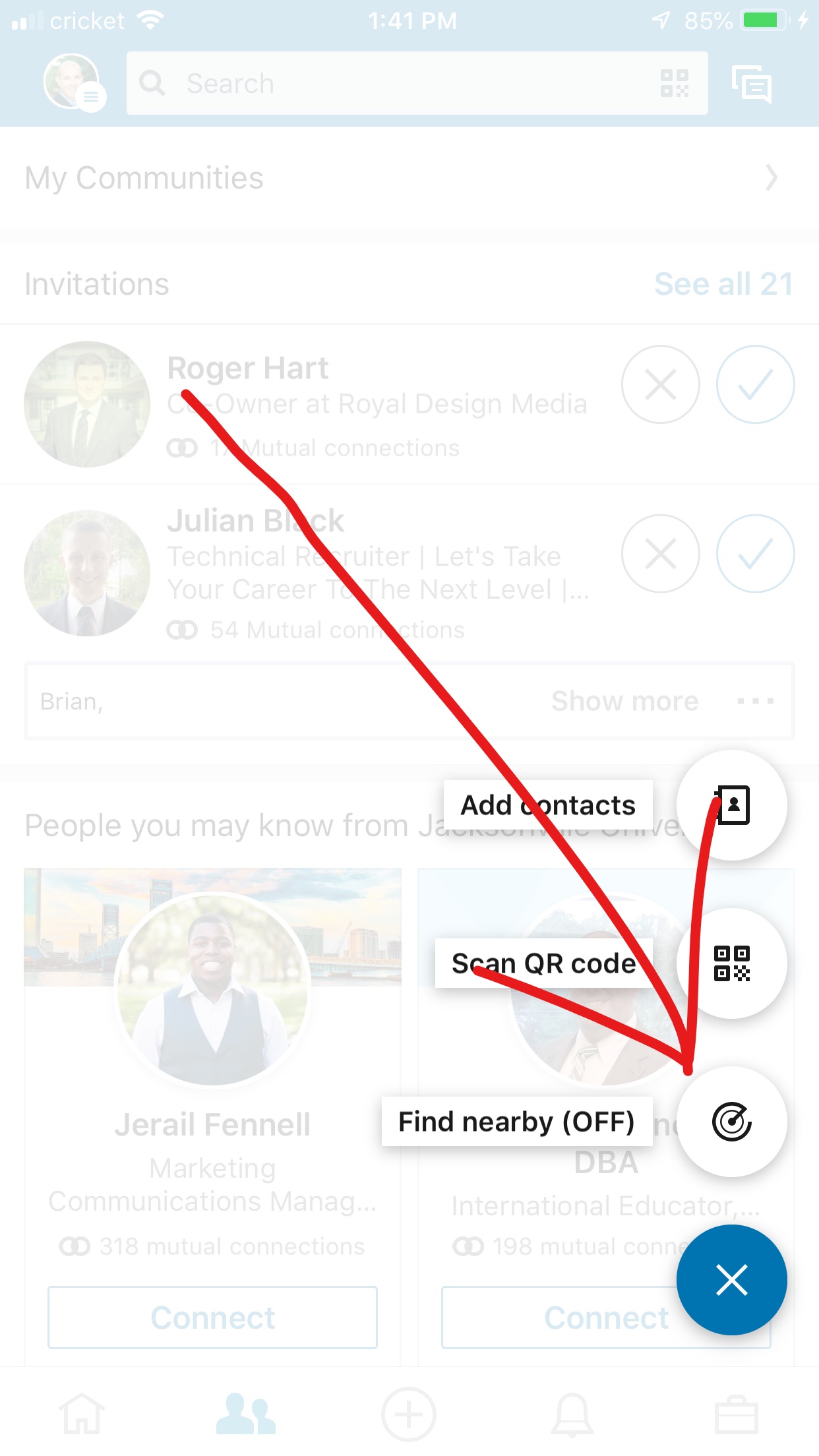Open the QR code icon in search bar
This screenshot has height=1456, width=819.
tap(675, 84)
